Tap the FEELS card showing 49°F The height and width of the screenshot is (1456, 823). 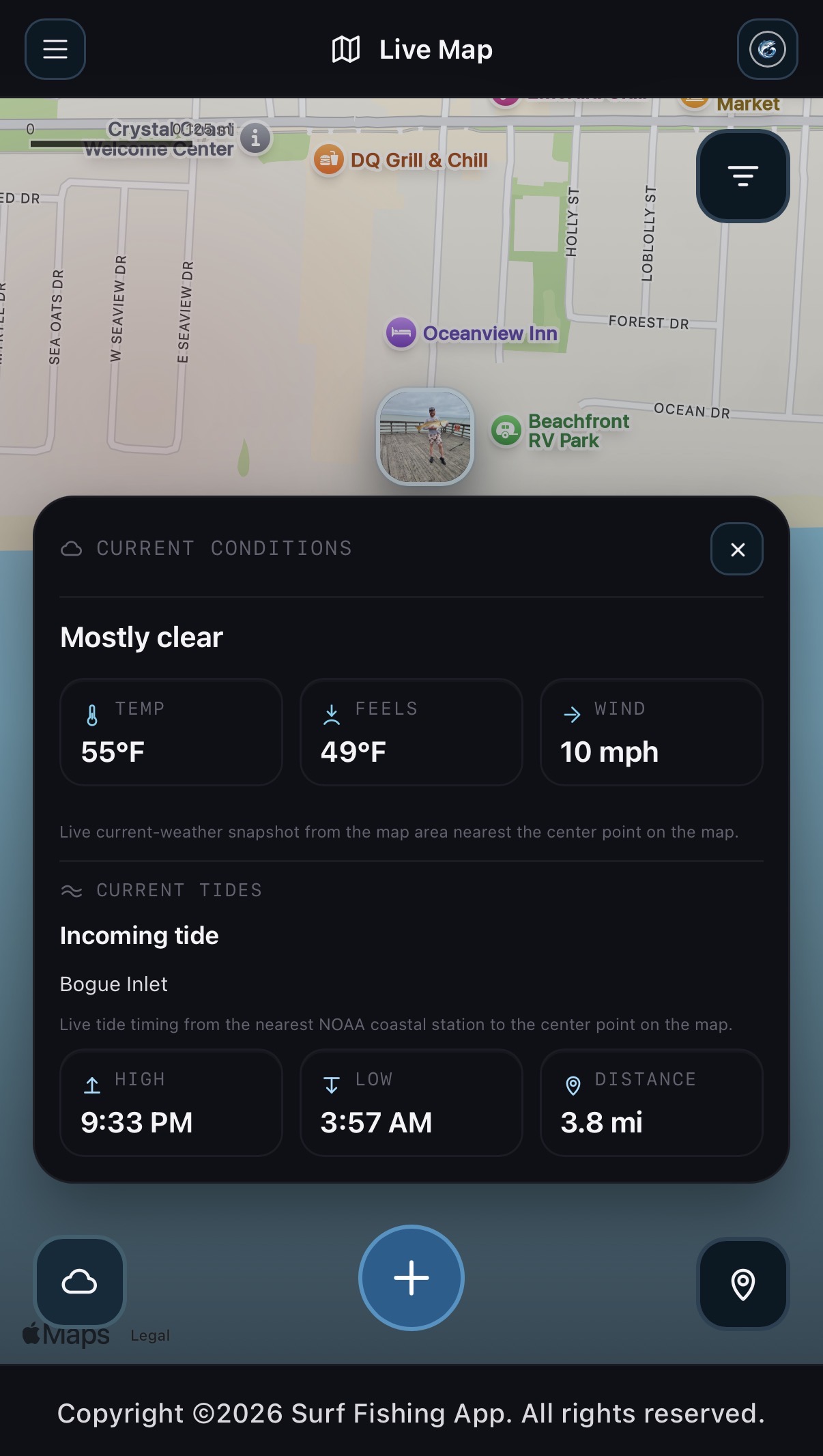click(410, 732)
